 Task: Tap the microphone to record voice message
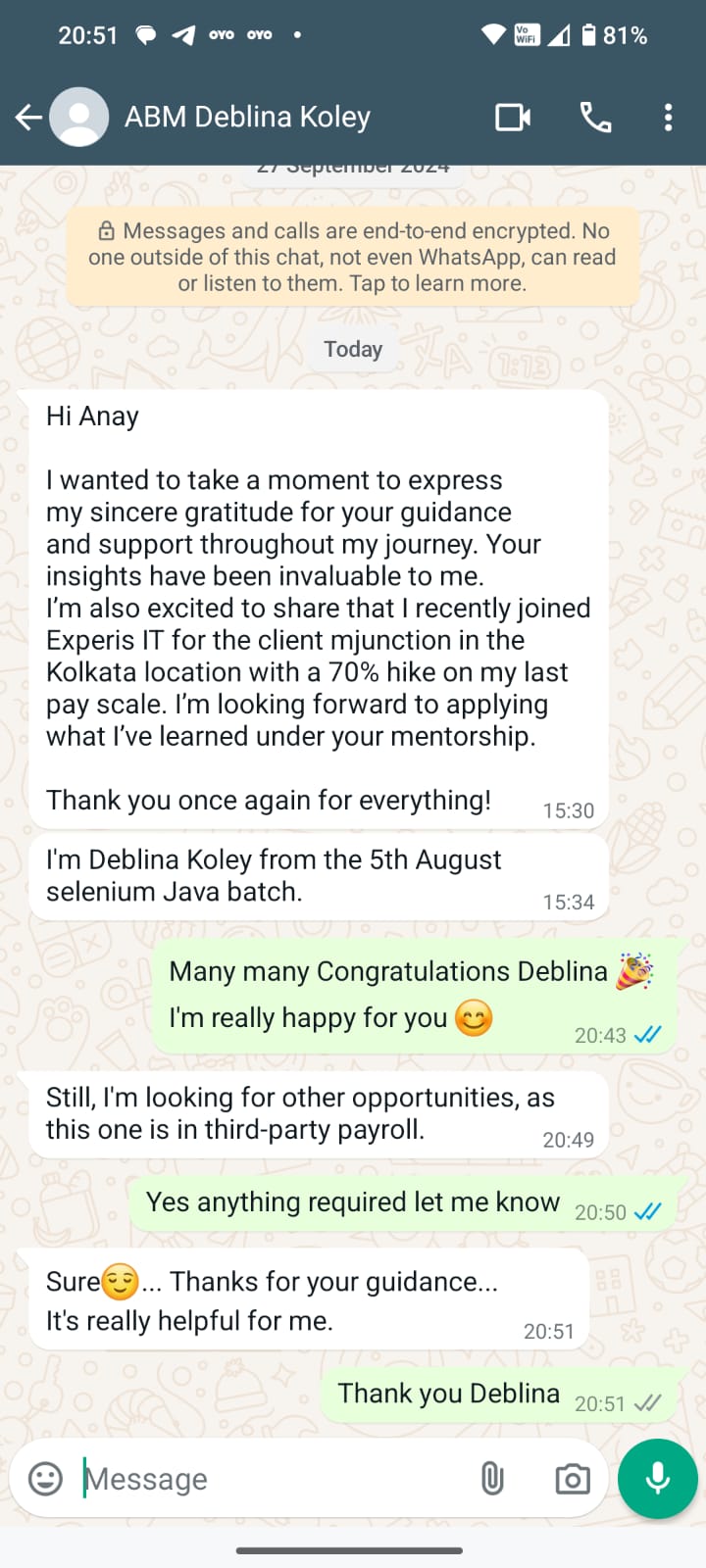[x=657, y=1478]
